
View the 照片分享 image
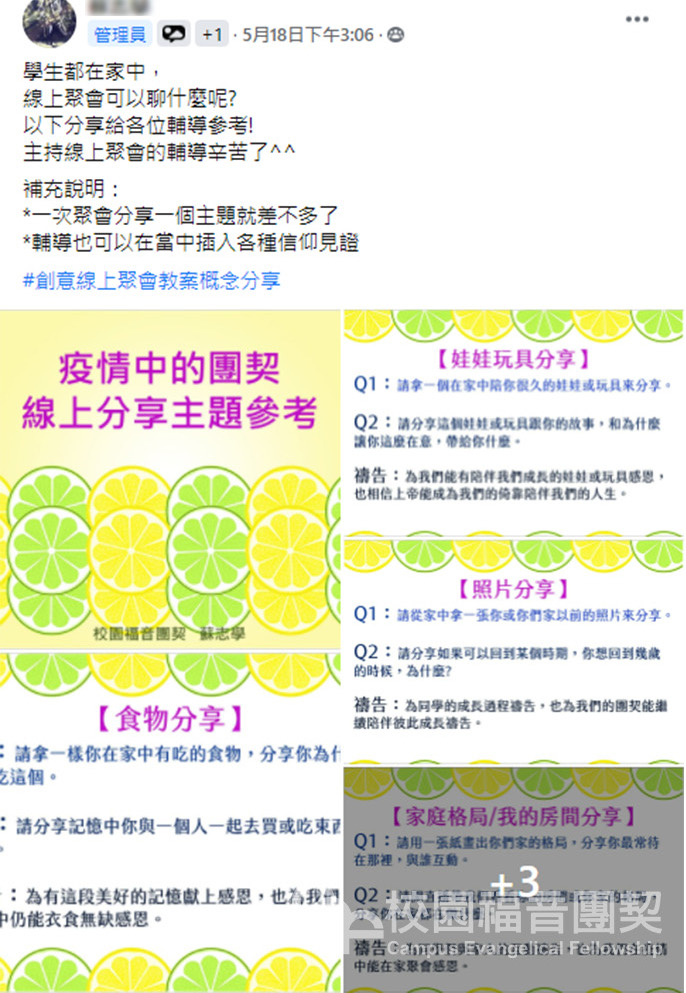(x=514, y=650)
